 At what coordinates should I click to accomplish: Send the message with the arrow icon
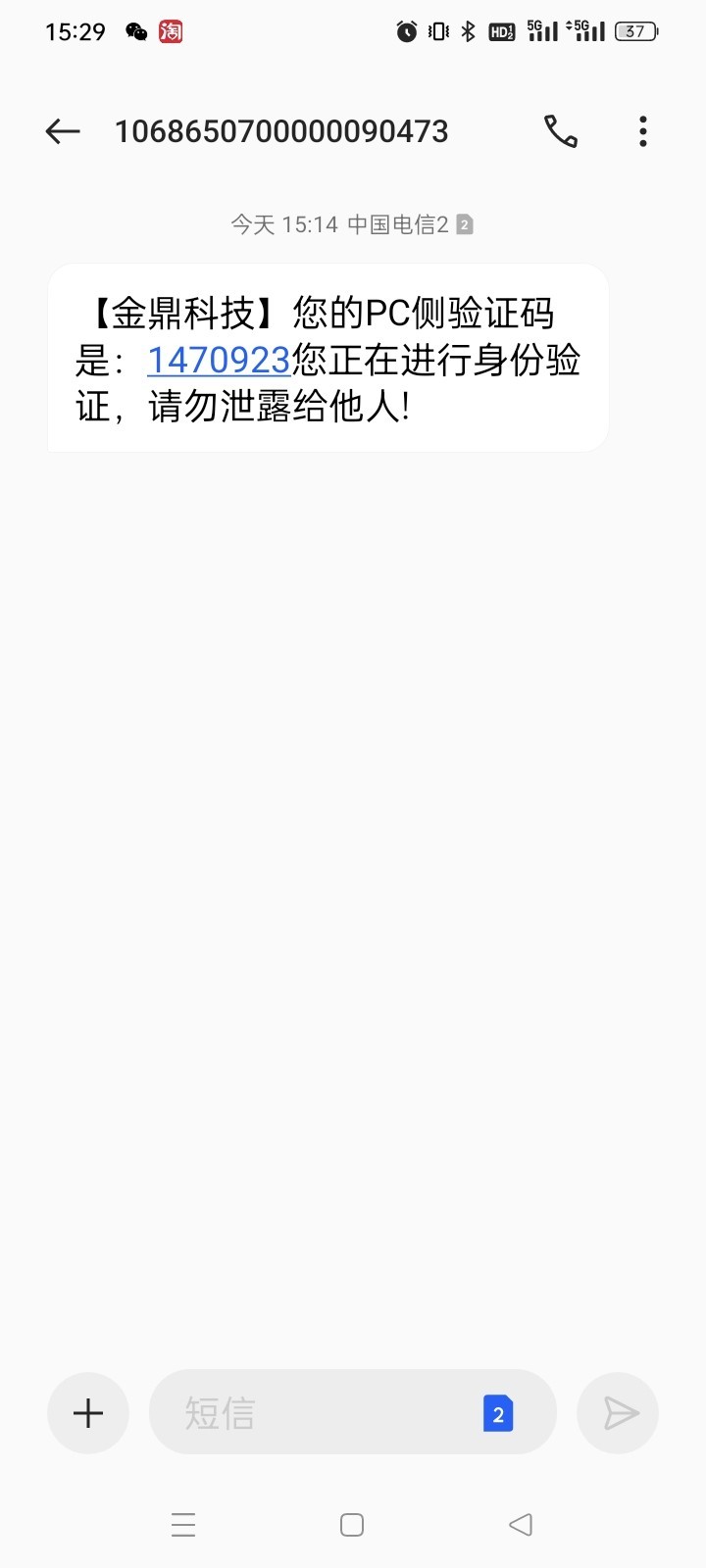click(x=619, y=1413)
